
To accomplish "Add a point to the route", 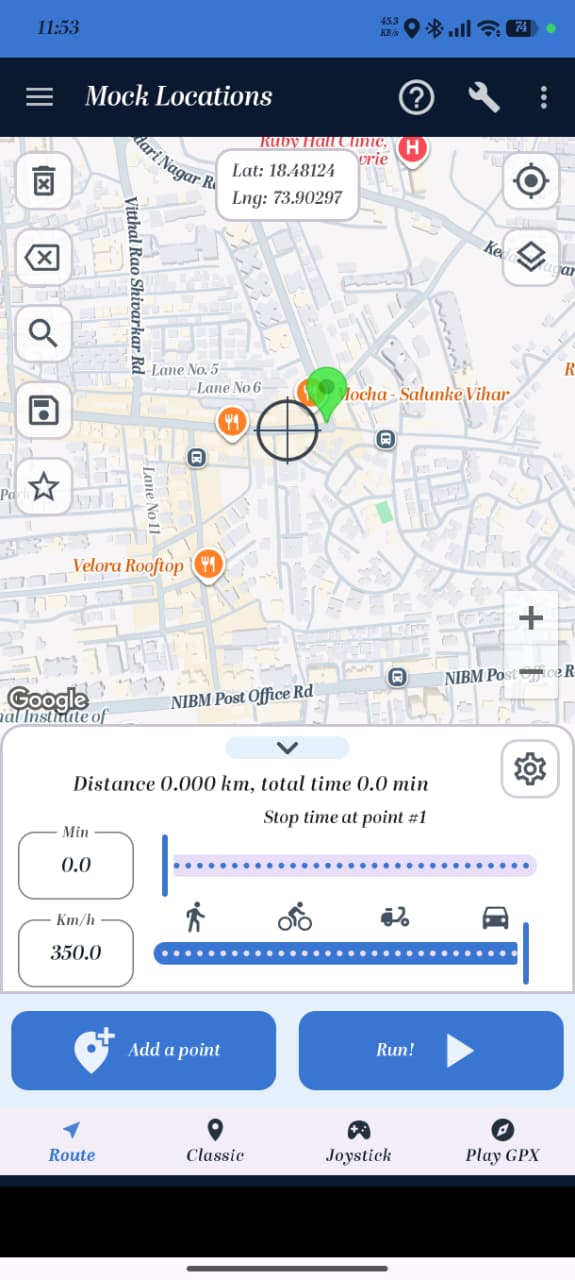I will point(143,1050).
